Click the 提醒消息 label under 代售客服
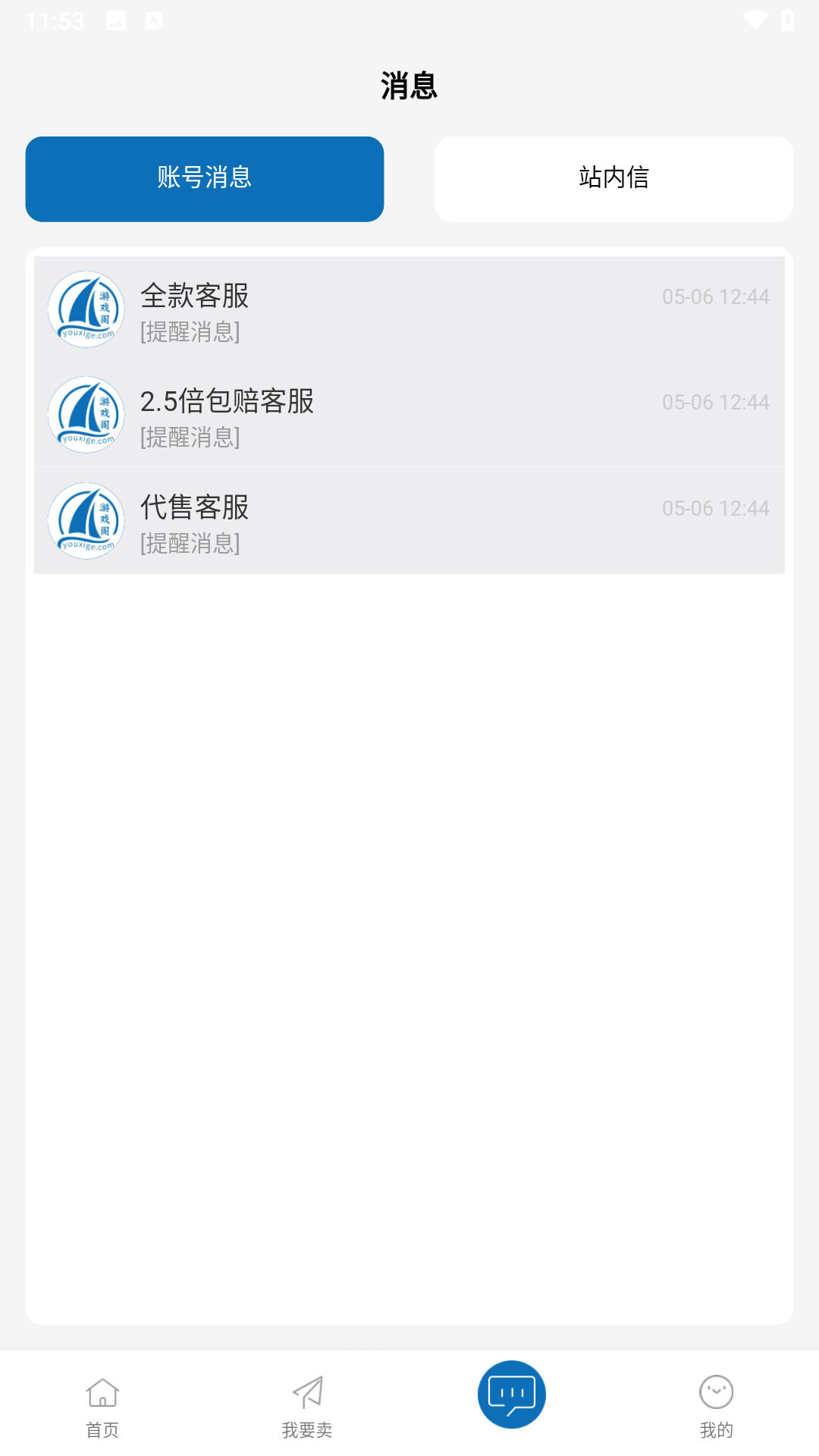Viewport: 819px width, 1456px height. 190,544
